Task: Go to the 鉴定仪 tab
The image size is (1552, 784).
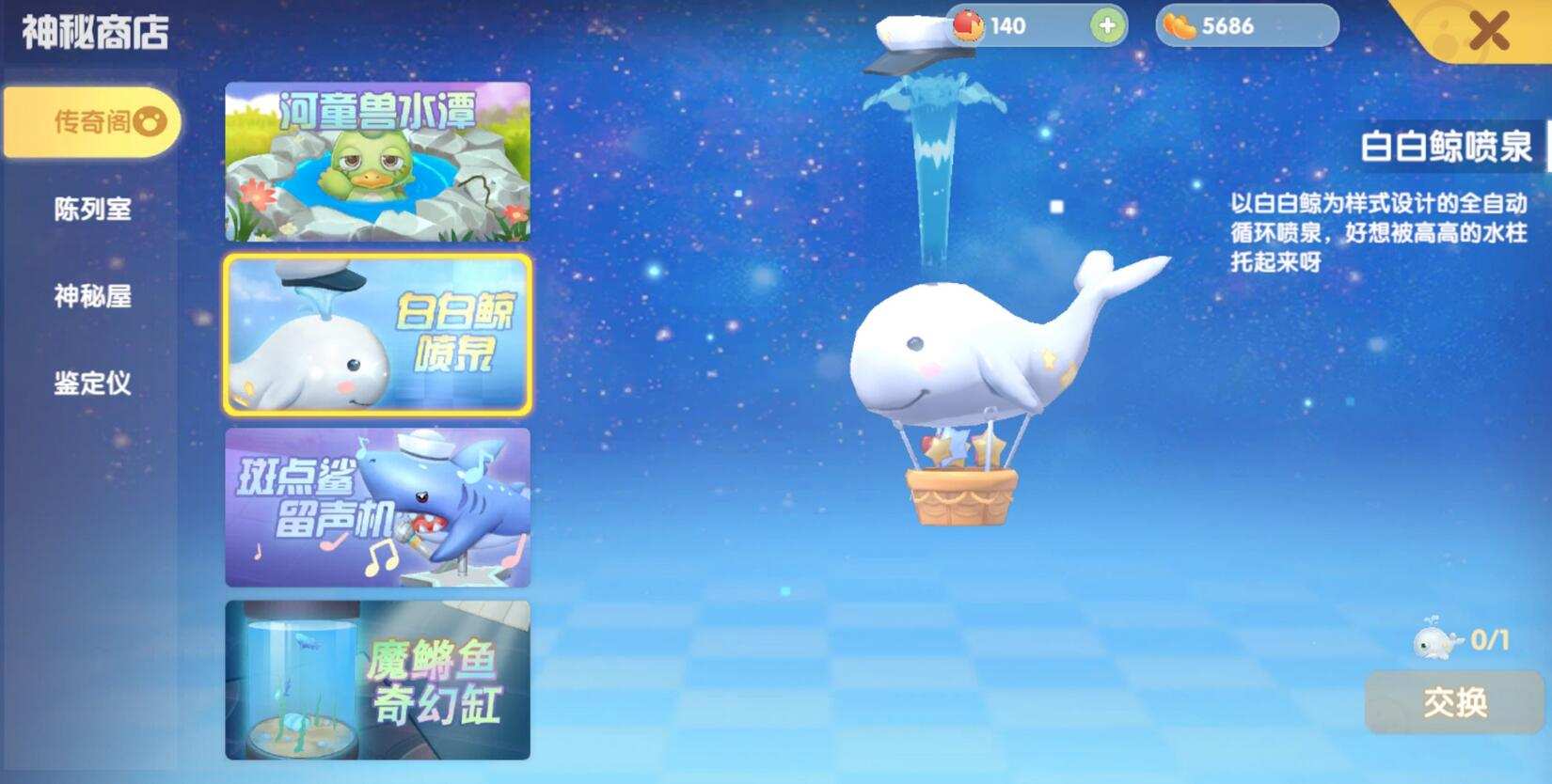Action: point(92,383)
